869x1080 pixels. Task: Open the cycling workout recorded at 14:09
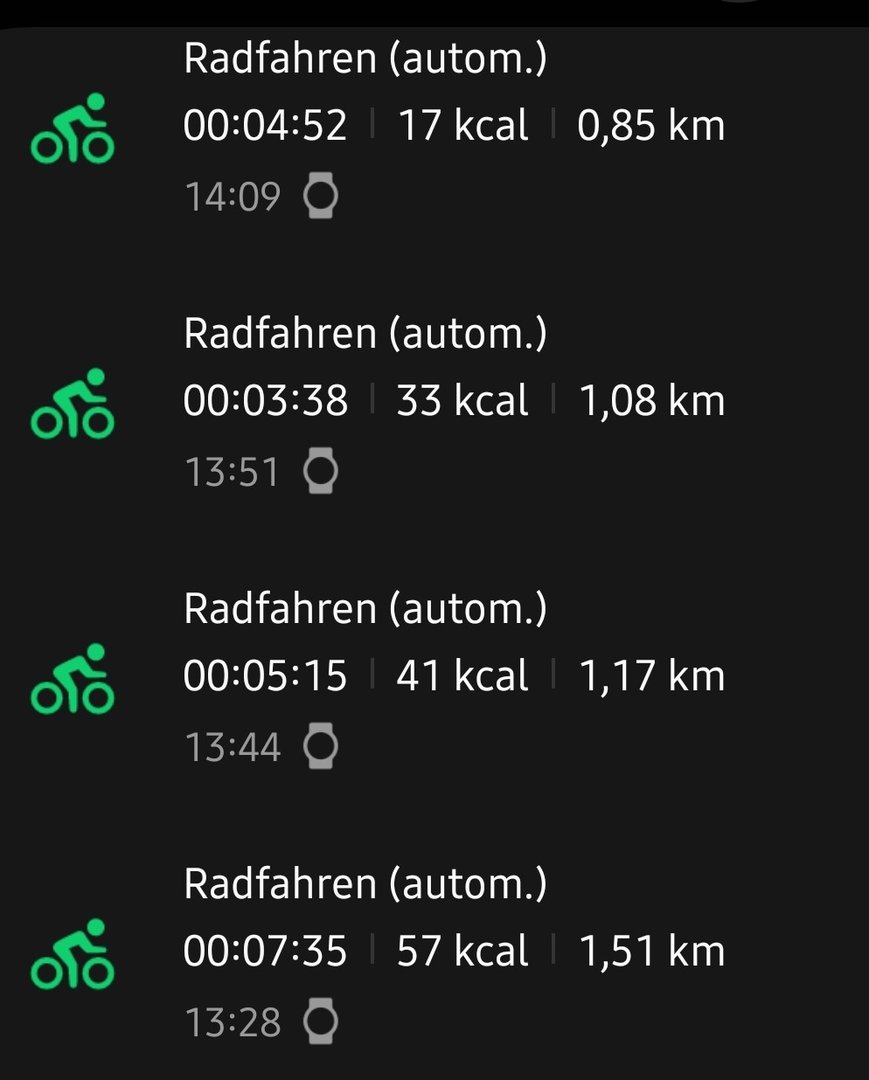pos(434,128)
